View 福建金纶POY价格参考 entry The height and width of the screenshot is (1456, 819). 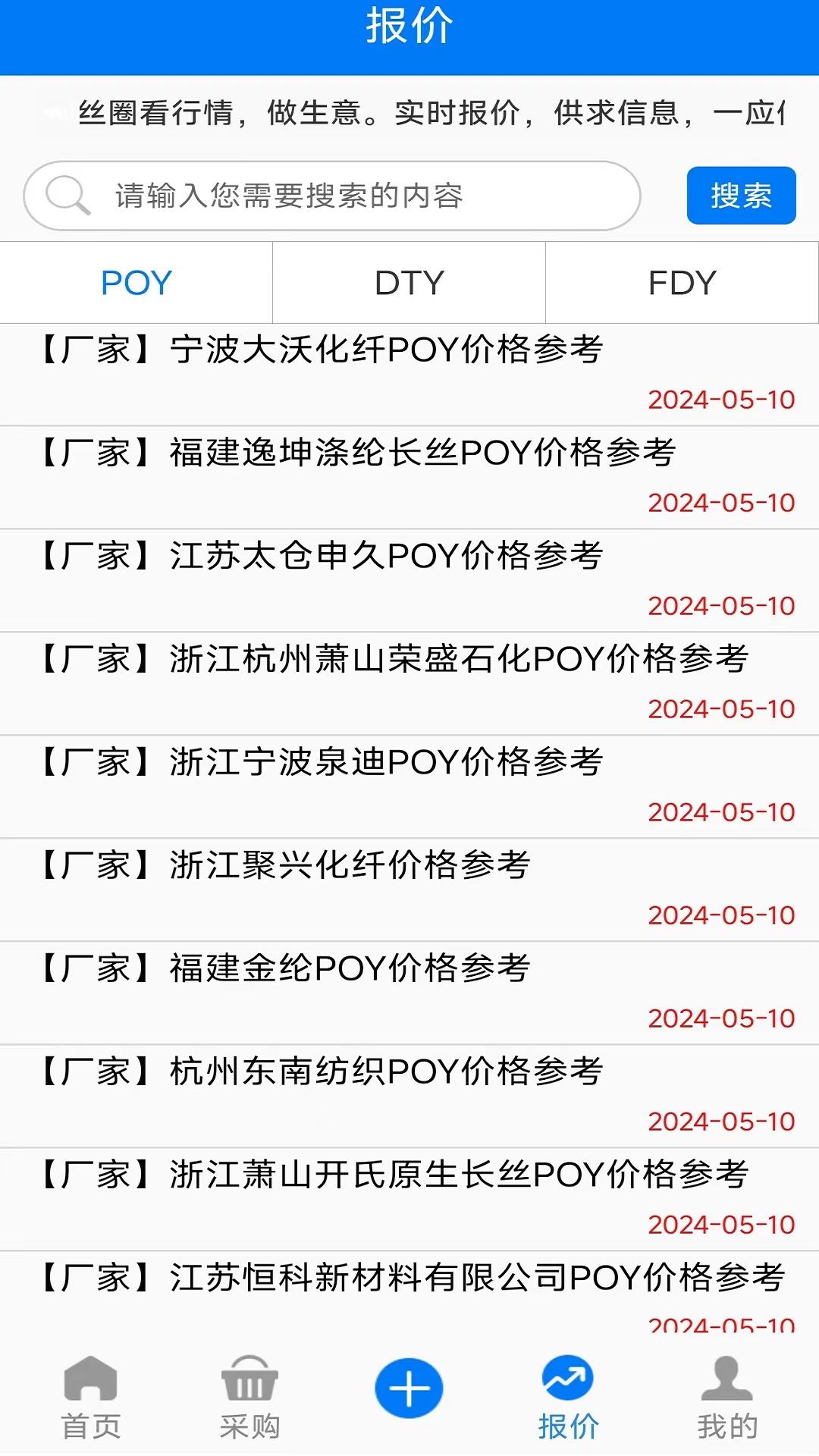288,966
